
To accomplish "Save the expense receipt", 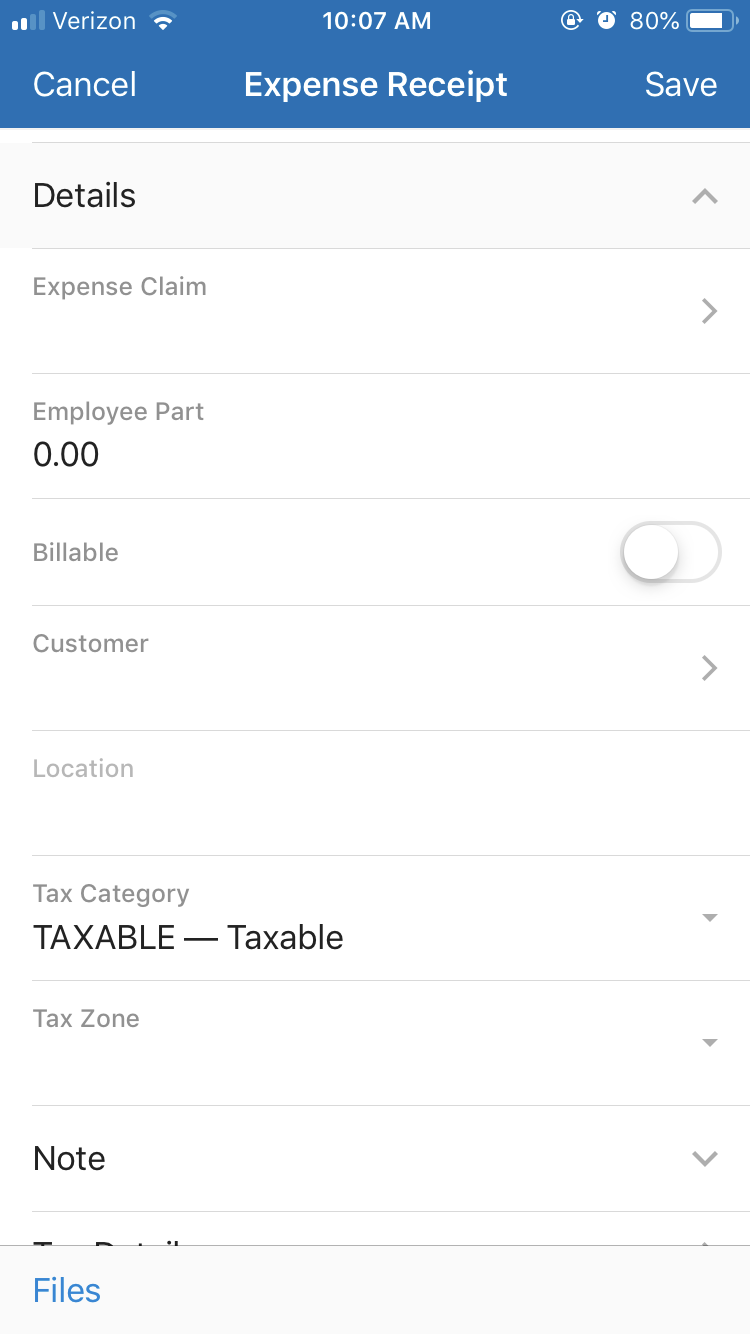I will 680,85.
